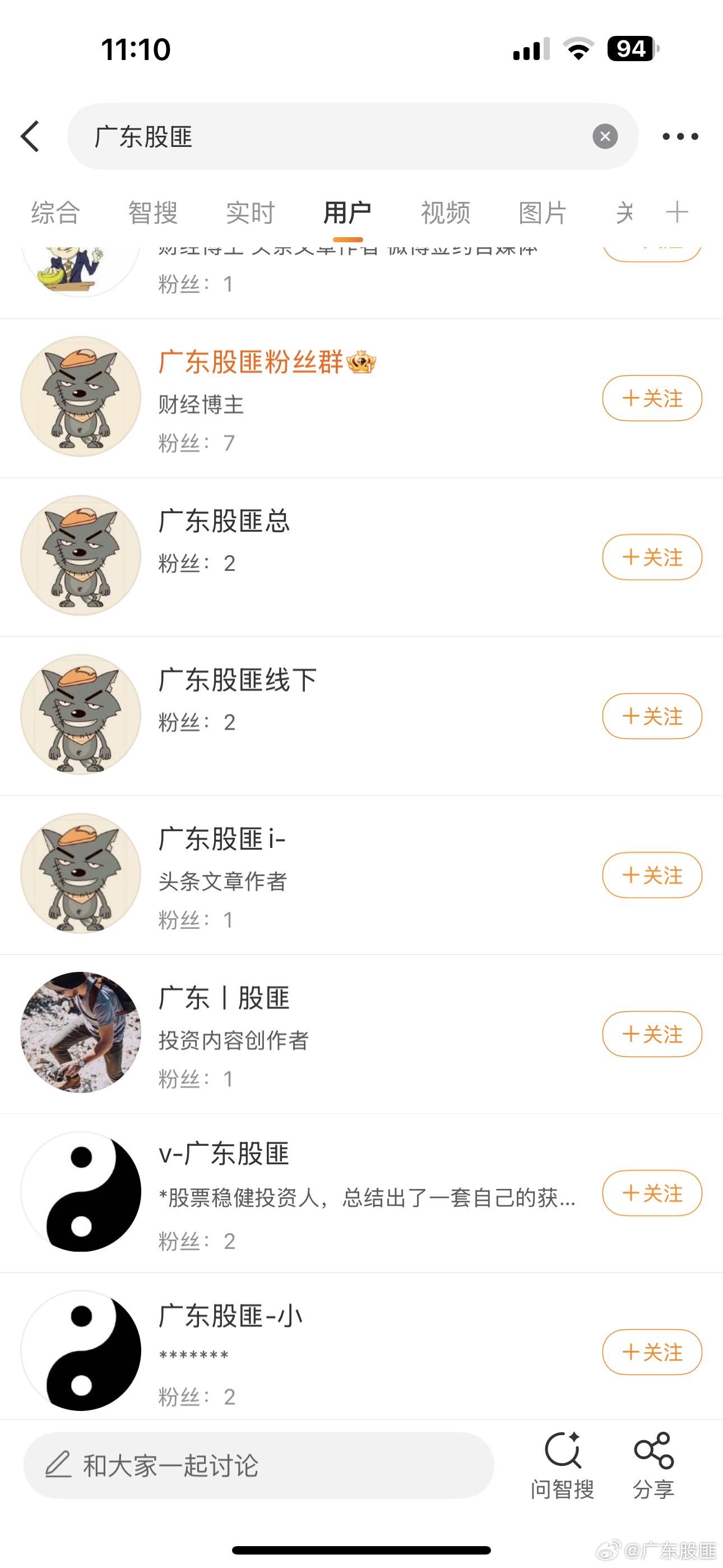Select the 实时 tab
723x1568 pixels.
tap(250, 213)
